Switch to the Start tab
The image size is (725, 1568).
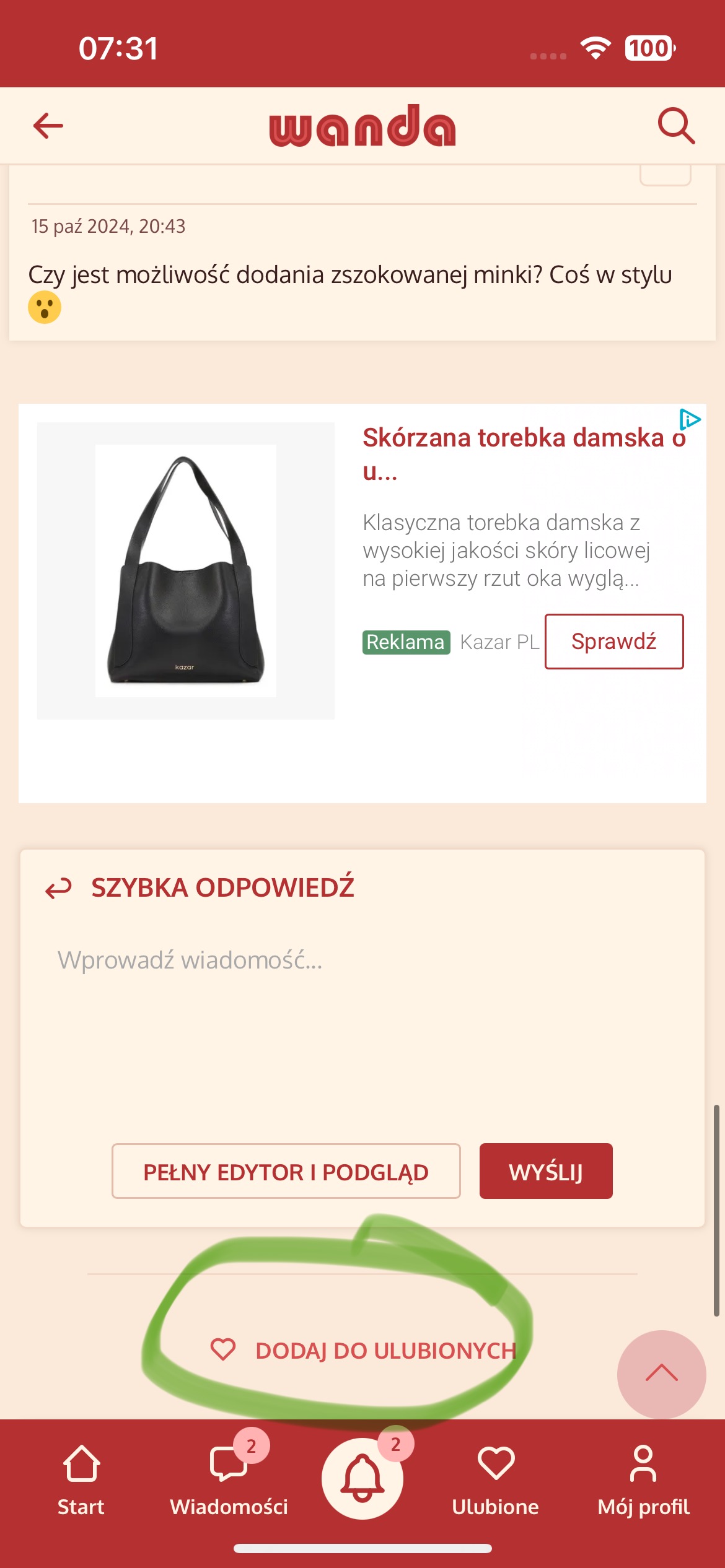click(x=81, y=1479)
